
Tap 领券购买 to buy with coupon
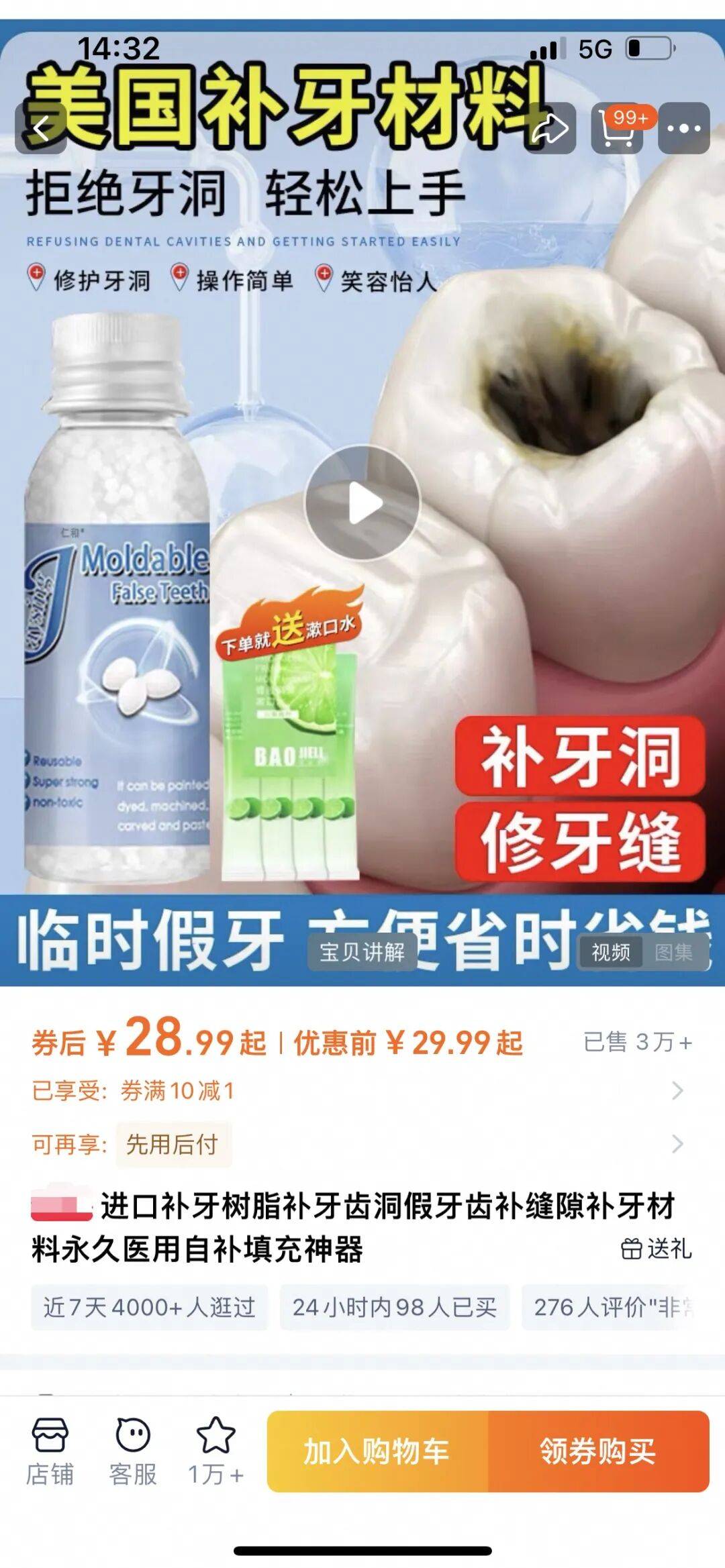pos(598,1451)
